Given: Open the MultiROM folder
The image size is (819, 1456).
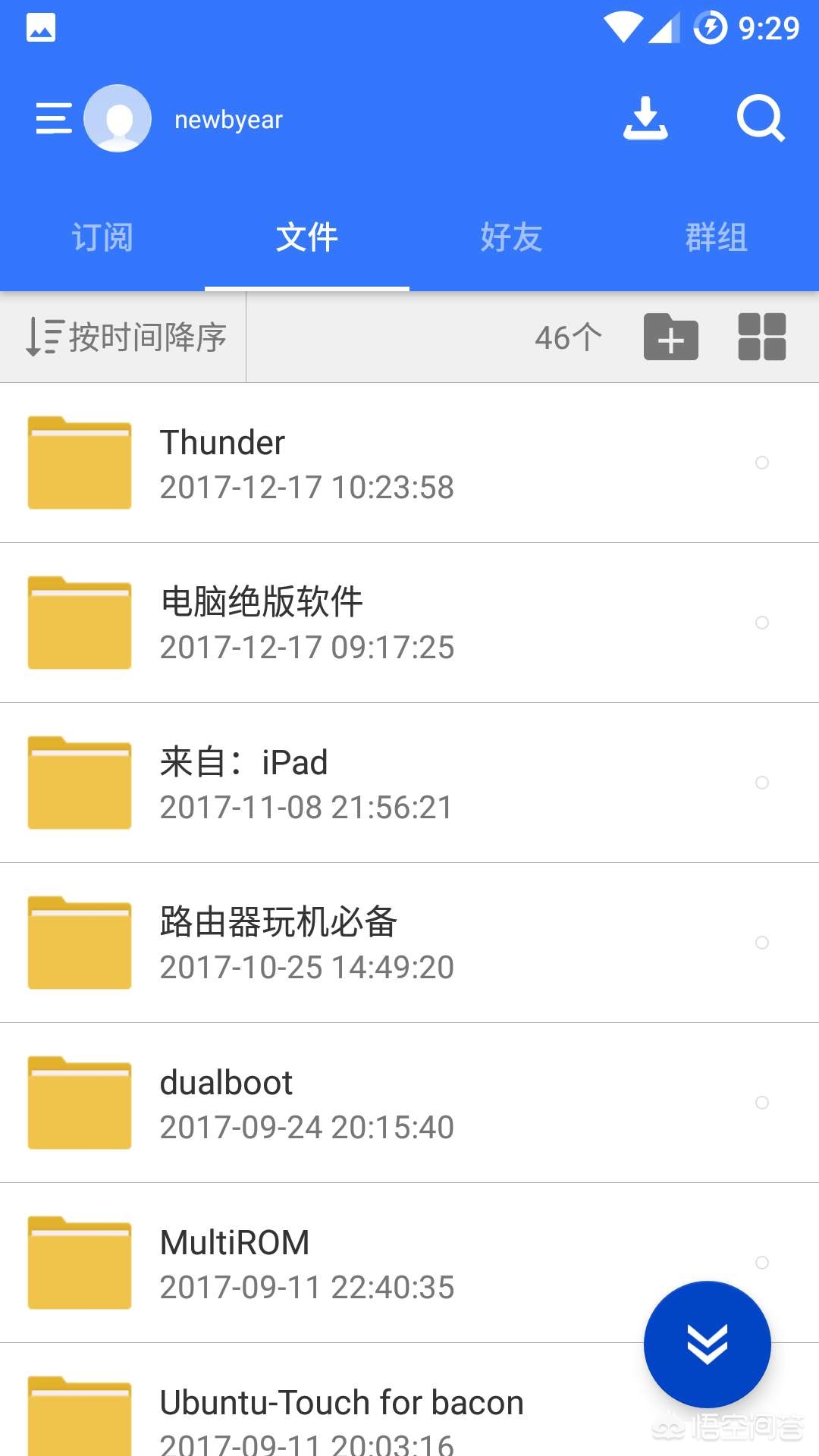Looking at the screenshot, I should [303, 1263].
